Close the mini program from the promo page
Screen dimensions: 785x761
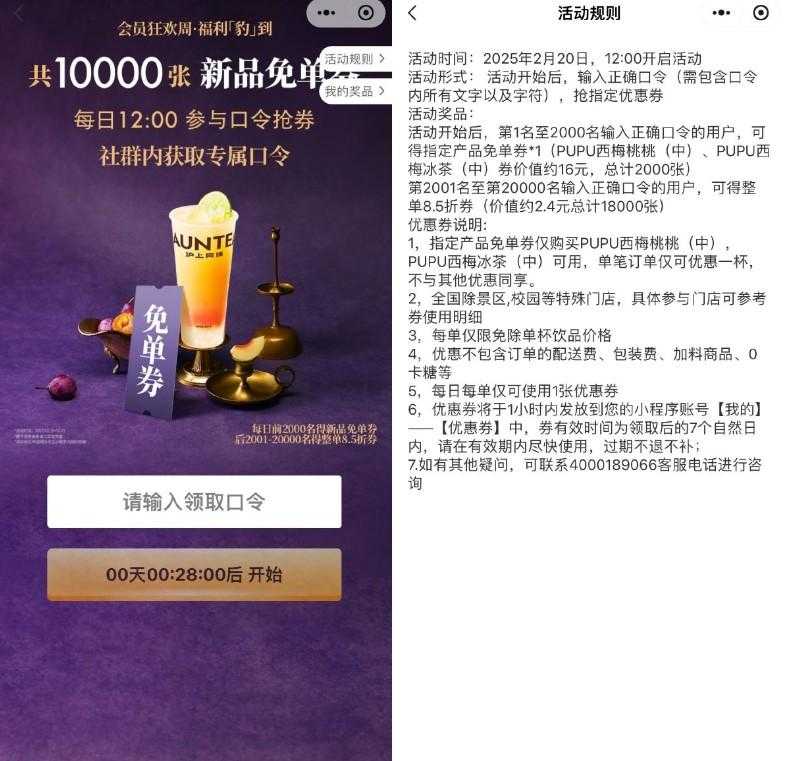[x=366, y=14]
